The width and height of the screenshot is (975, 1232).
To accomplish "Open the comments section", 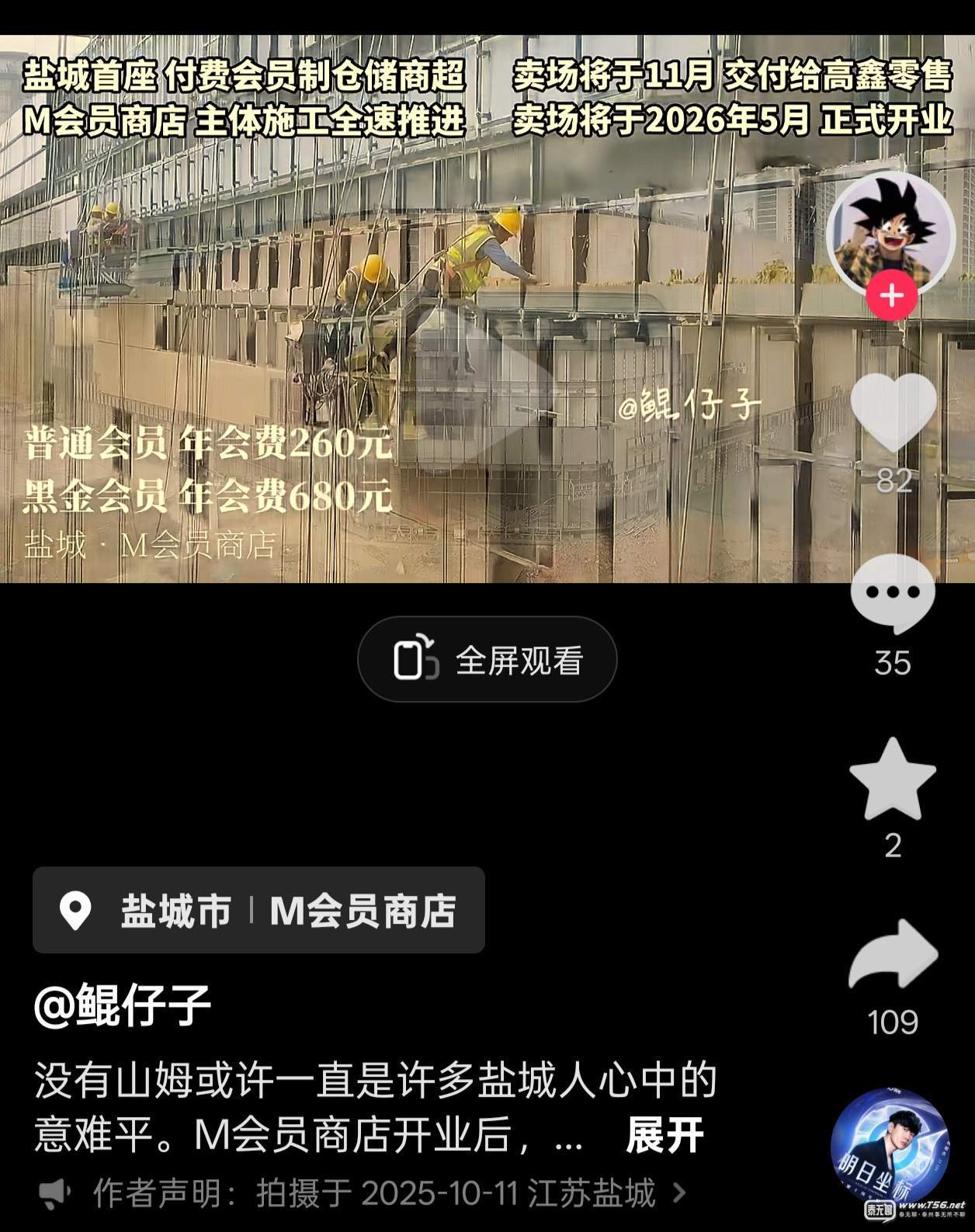I will click(x=893, y=595).
